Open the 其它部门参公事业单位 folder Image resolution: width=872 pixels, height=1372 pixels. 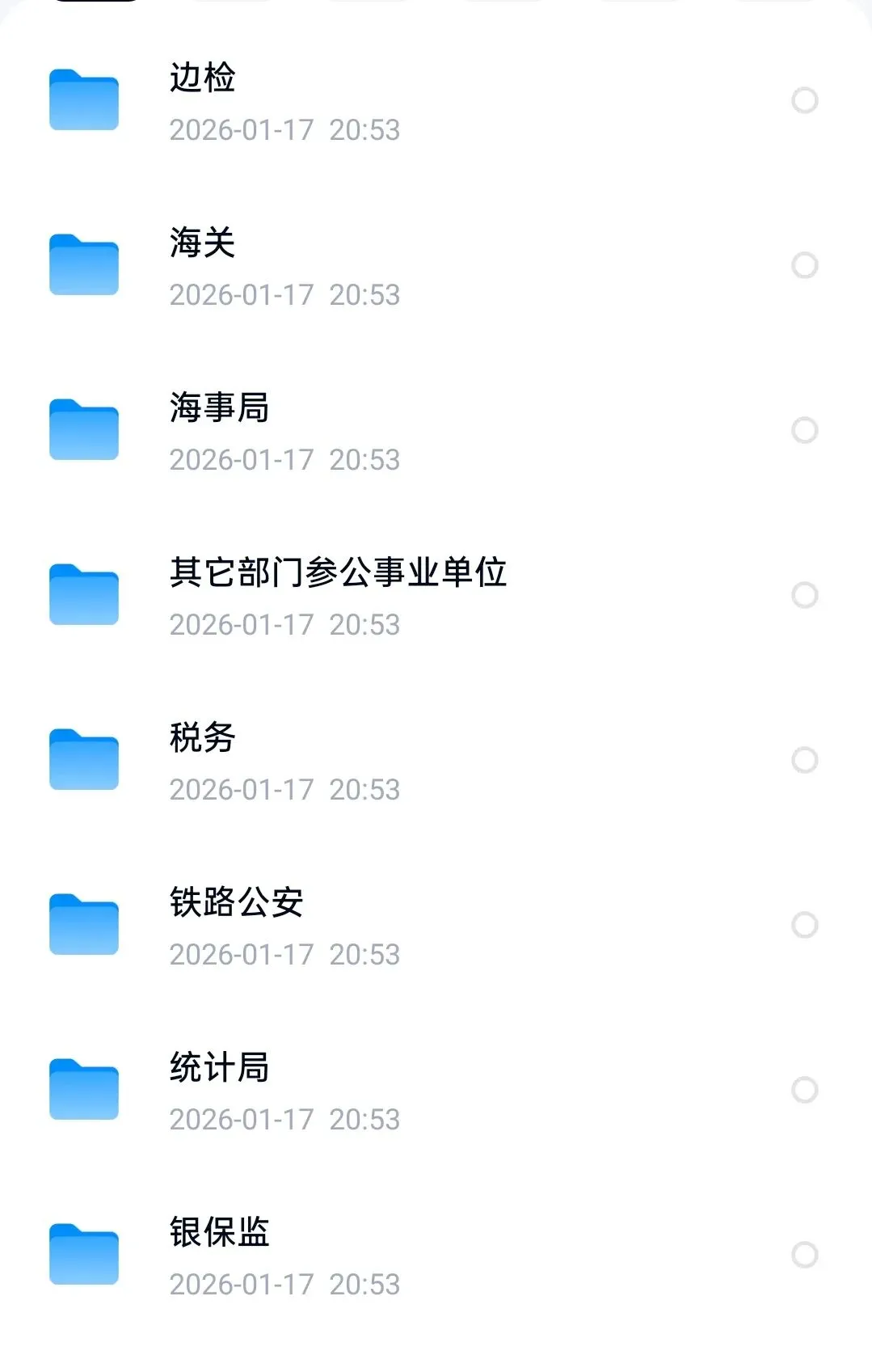(338, 574)
